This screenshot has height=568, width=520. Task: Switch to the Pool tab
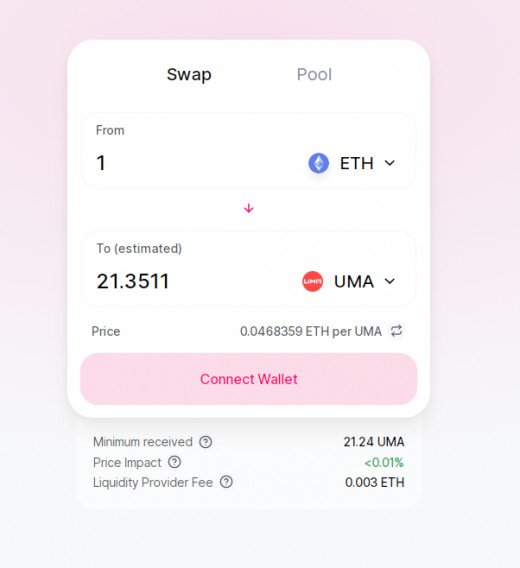click(x=314, y=75)
